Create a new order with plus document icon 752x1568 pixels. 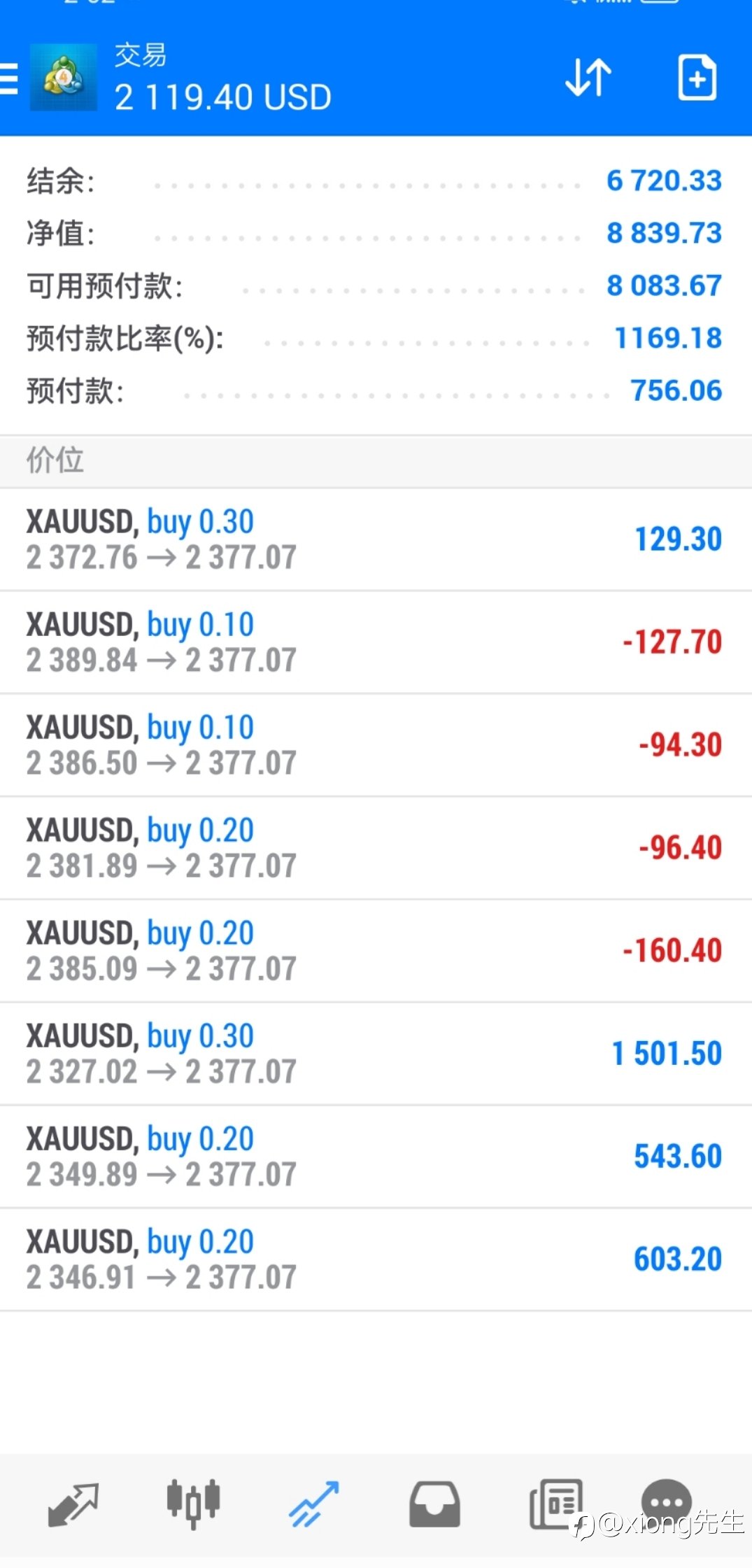[697, 78]
